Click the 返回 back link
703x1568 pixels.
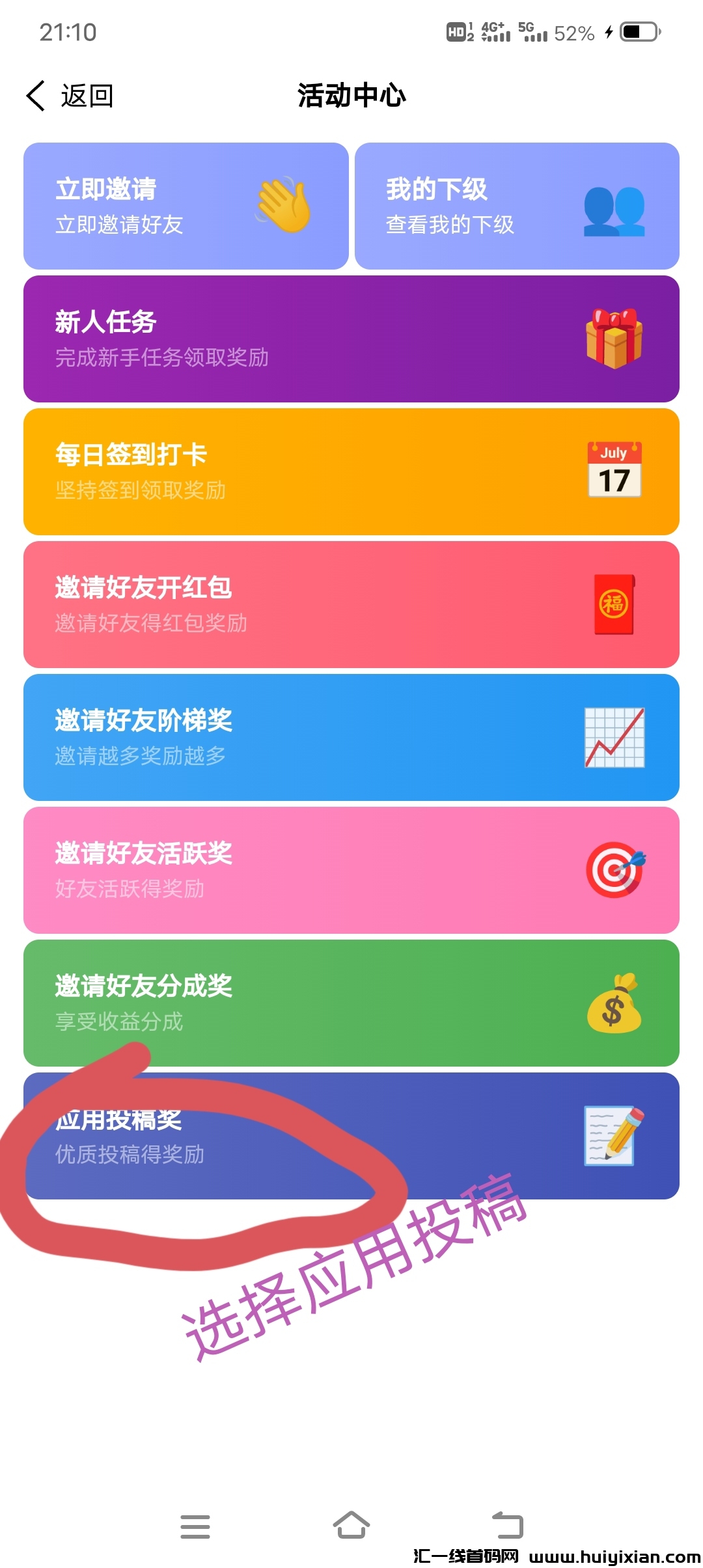pyautogui.click(x=87, y=95)
